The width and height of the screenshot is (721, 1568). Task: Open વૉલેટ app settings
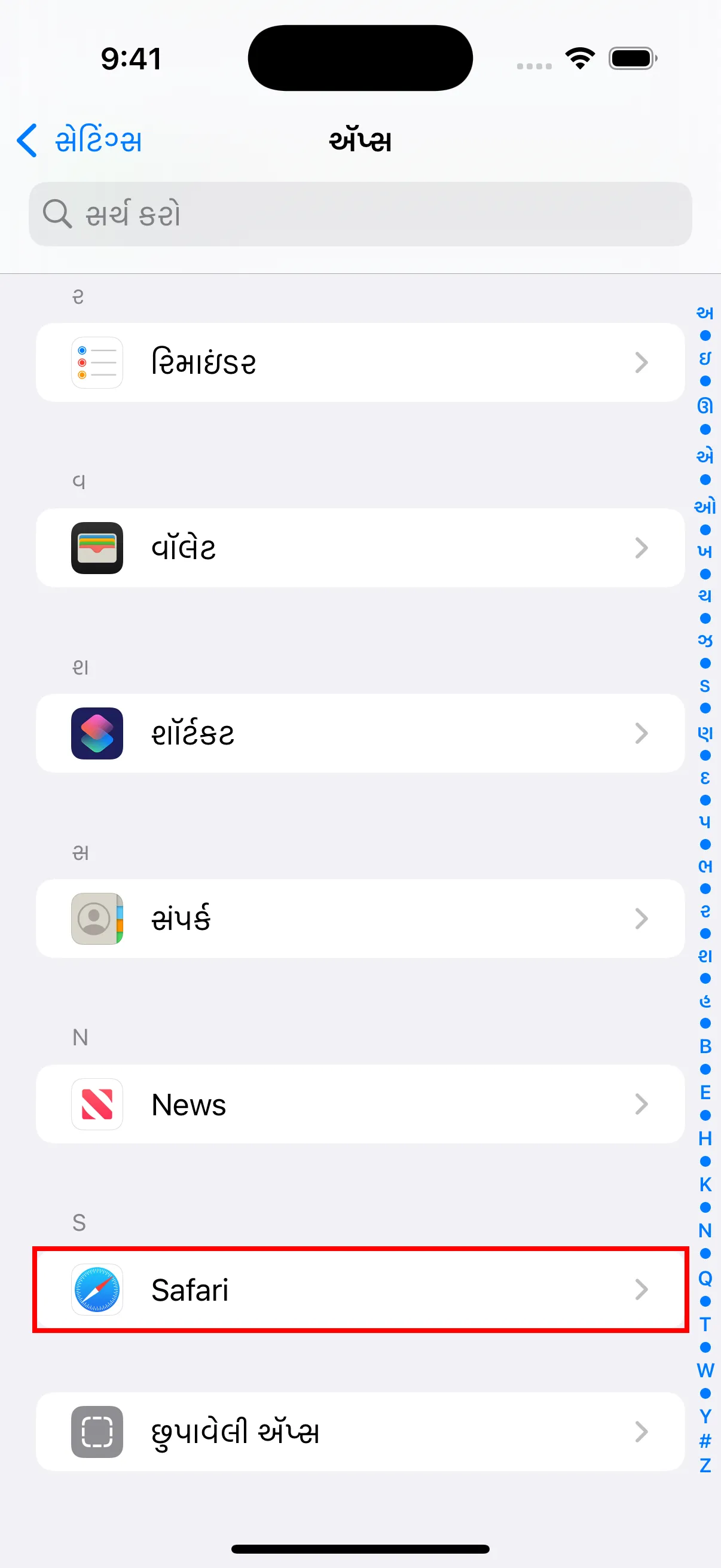[360, 548]
